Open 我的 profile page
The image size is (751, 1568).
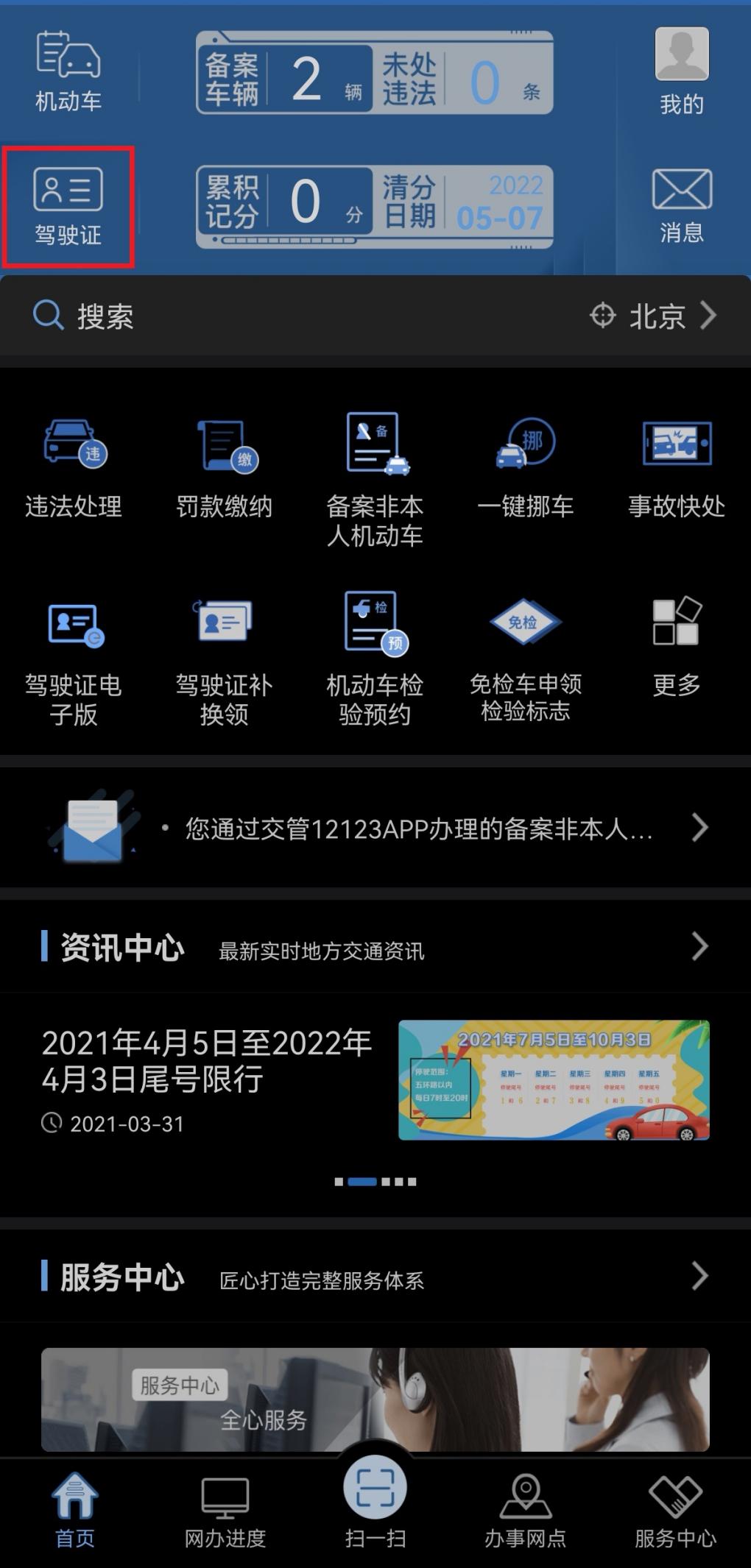tap(681, 72)
